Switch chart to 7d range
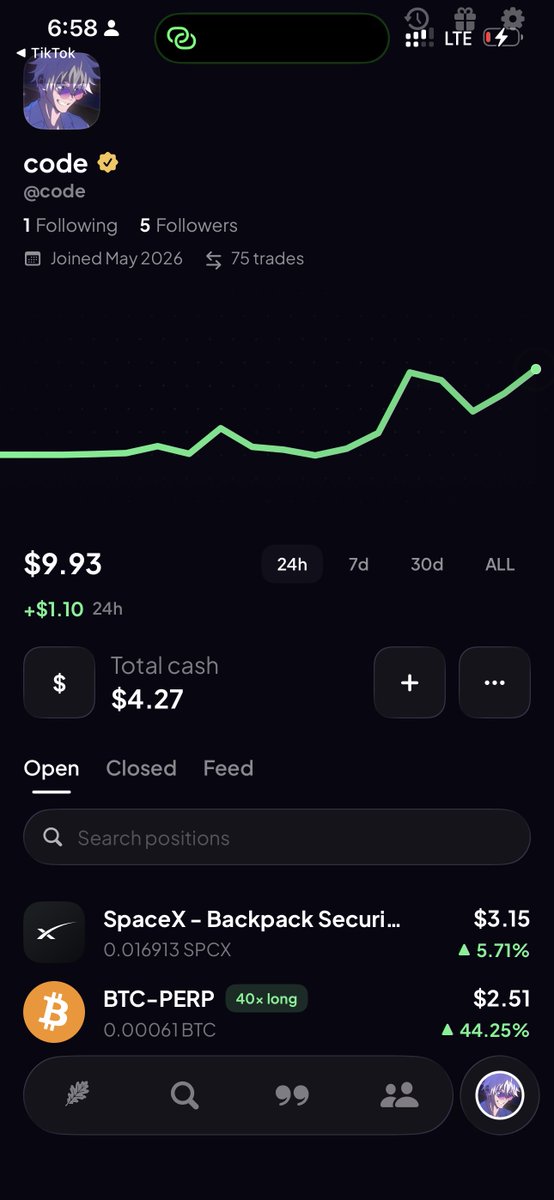Screen dimensions: 554x1200 358,564
